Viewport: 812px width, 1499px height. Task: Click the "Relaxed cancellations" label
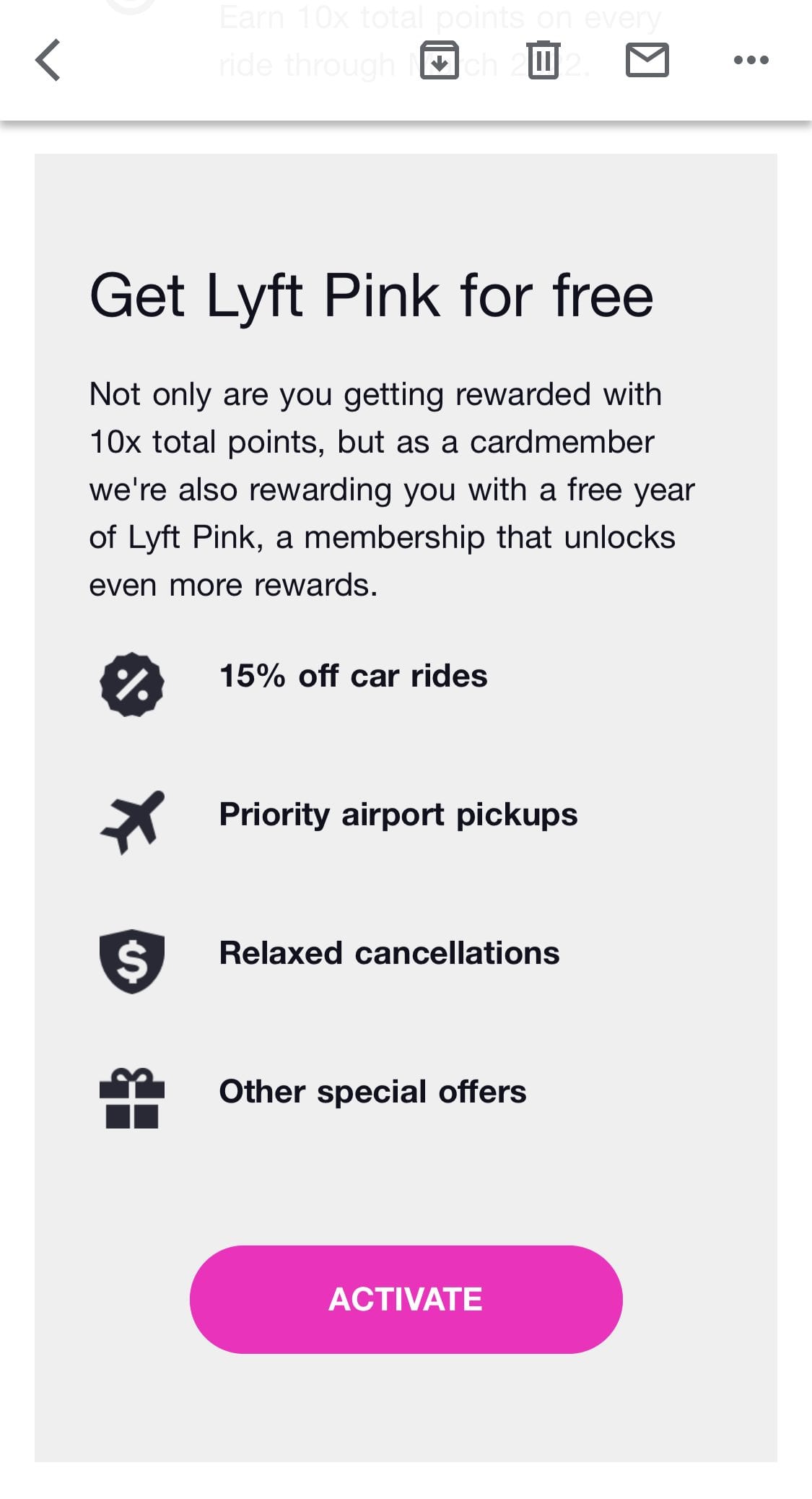click(x=389, y=953)
